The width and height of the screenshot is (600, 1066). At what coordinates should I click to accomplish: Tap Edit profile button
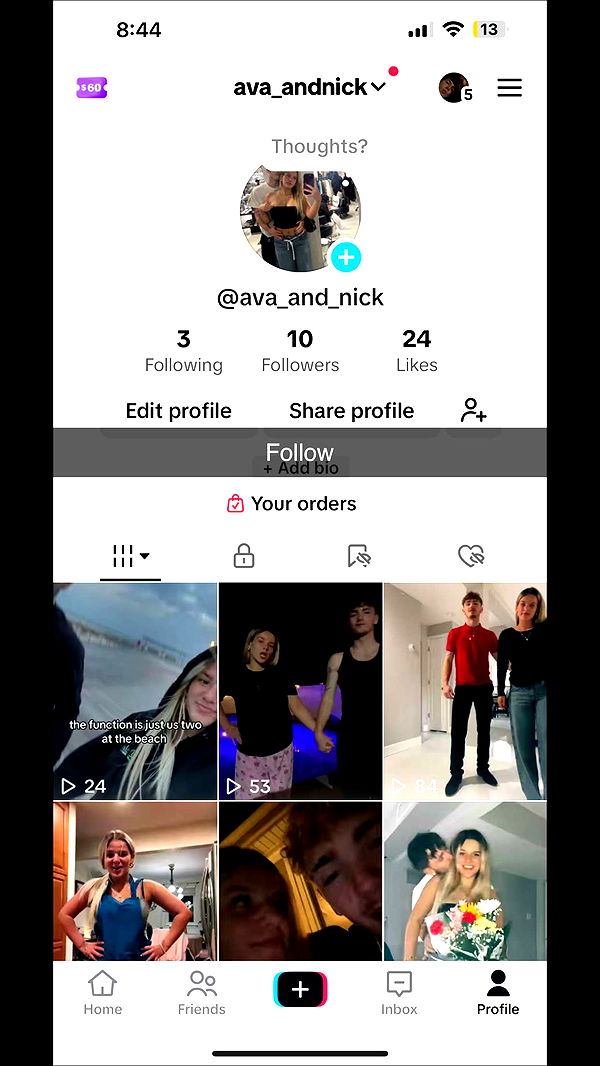pyautogui.click(x=178, y=411)
